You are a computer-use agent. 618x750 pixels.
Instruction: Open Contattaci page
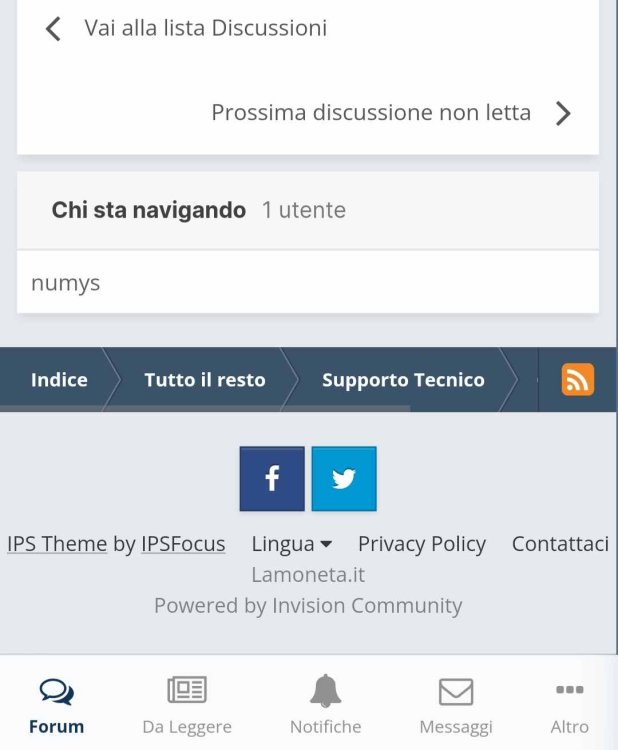pos(560,544)
